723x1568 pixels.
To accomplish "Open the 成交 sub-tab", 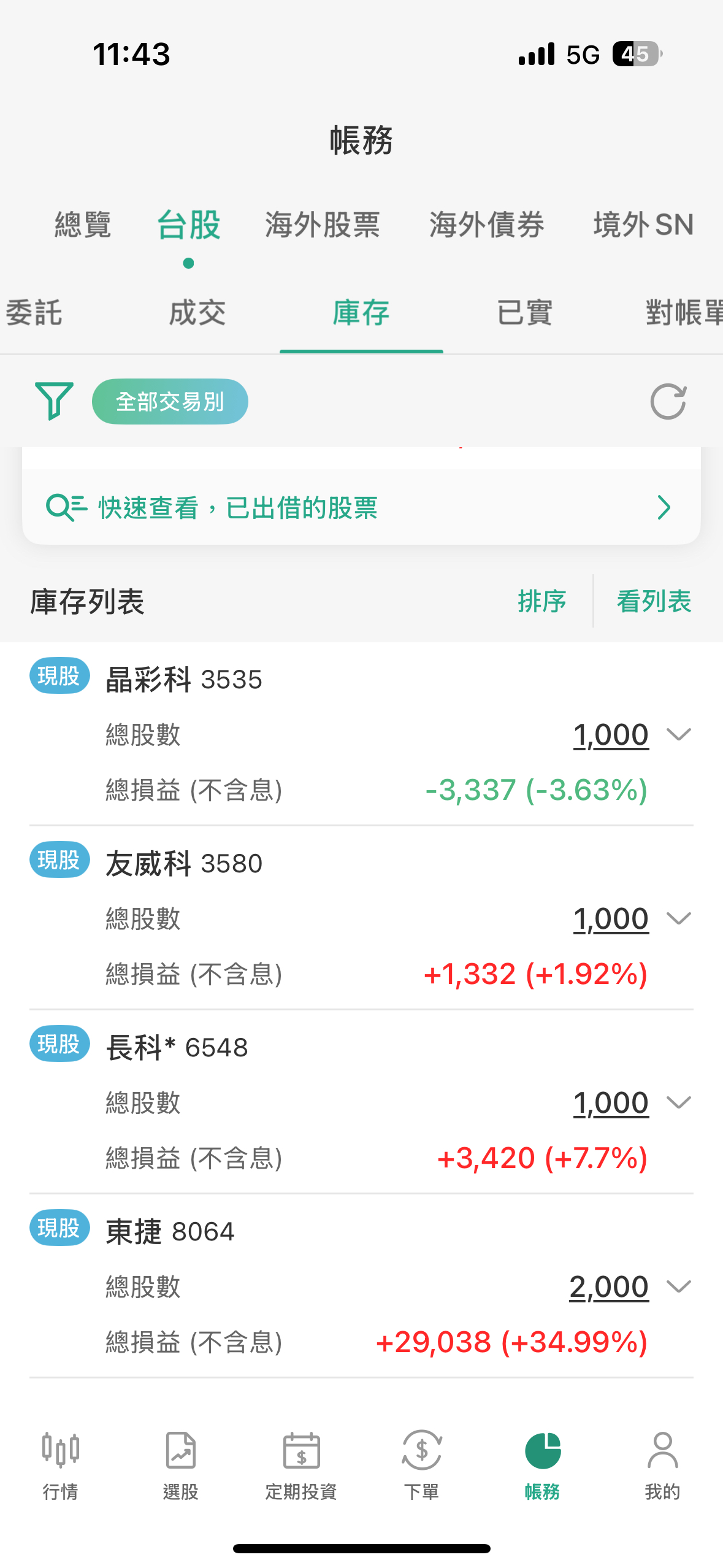I will click(x=197, y=313).
